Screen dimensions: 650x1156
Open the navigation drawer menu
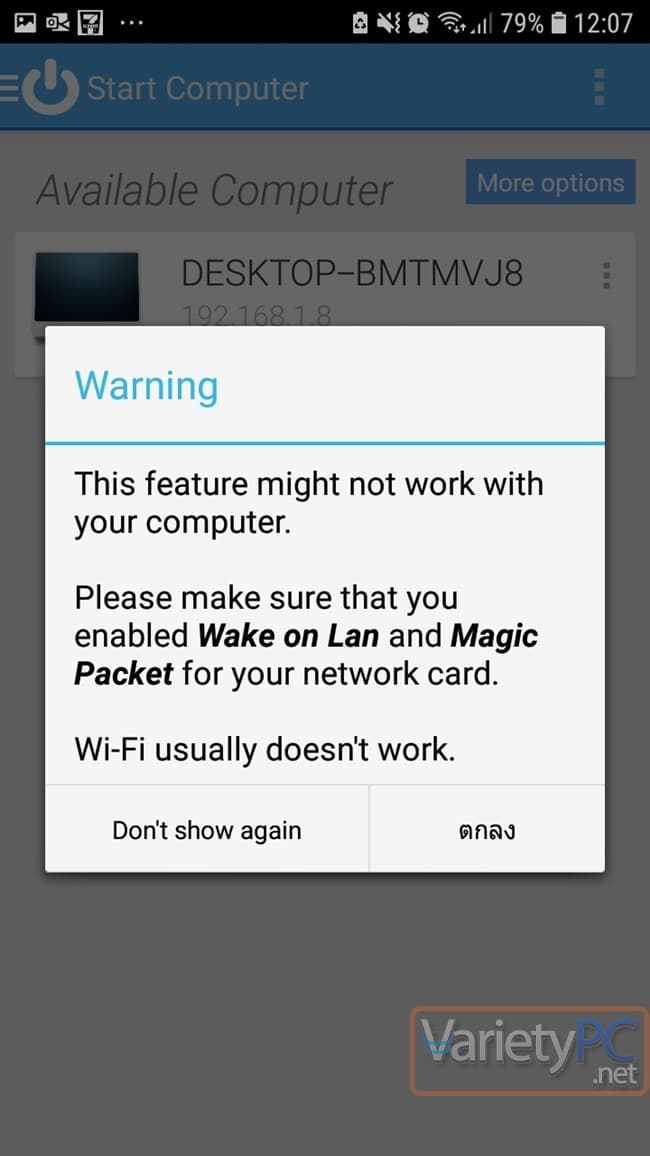[10, 88]
